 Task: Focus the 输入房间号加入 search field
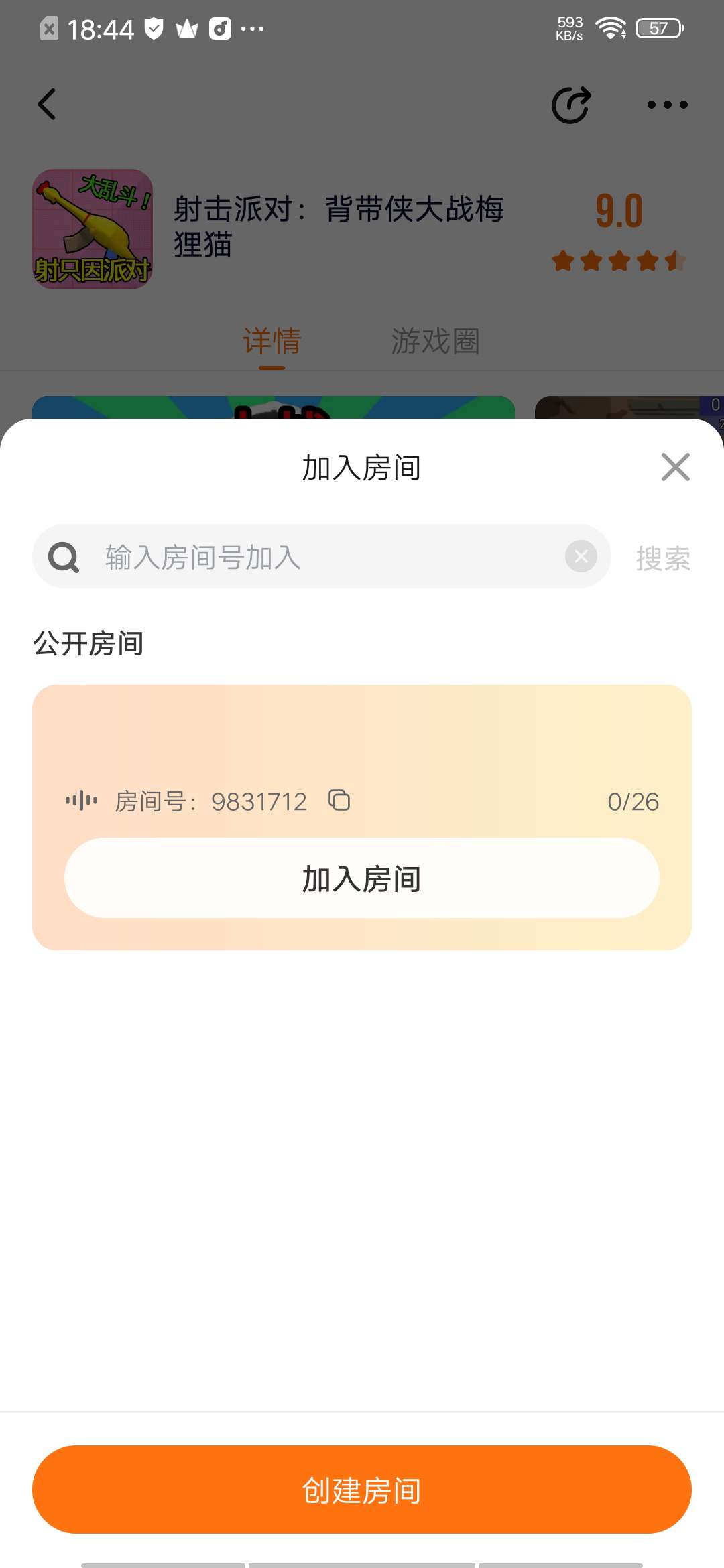(322, 557)
